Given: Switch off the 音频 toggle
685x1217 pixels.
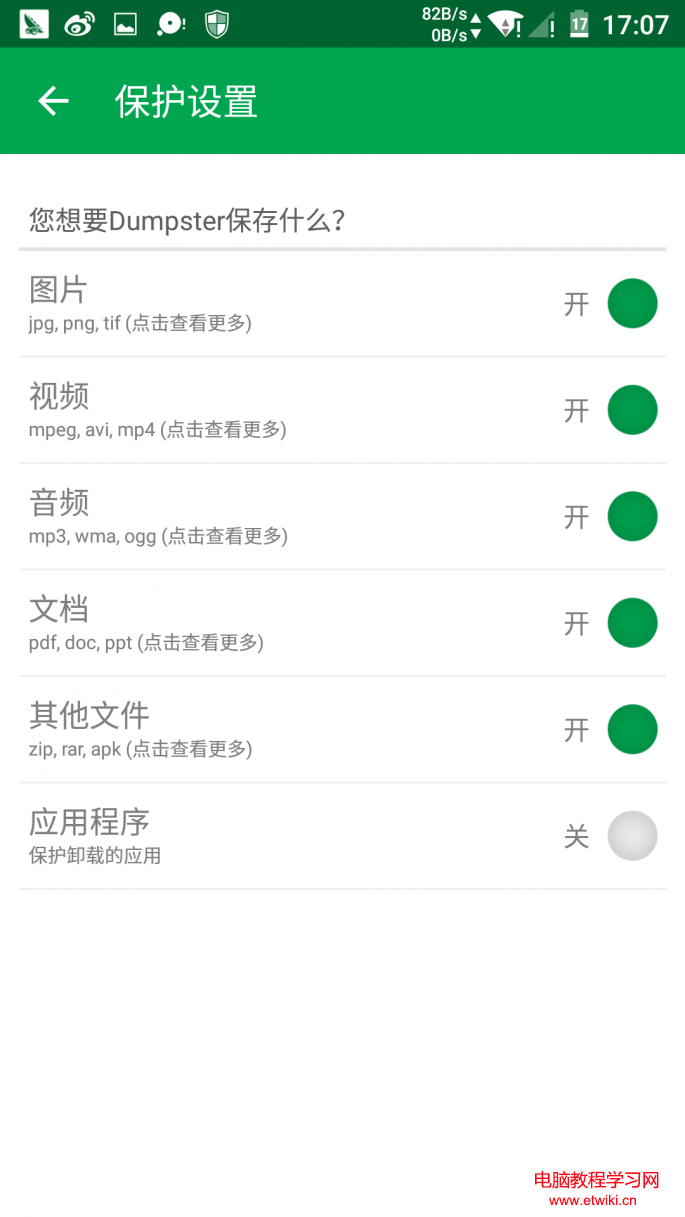Looking at the screenshot, I should (x=632, y=517).
